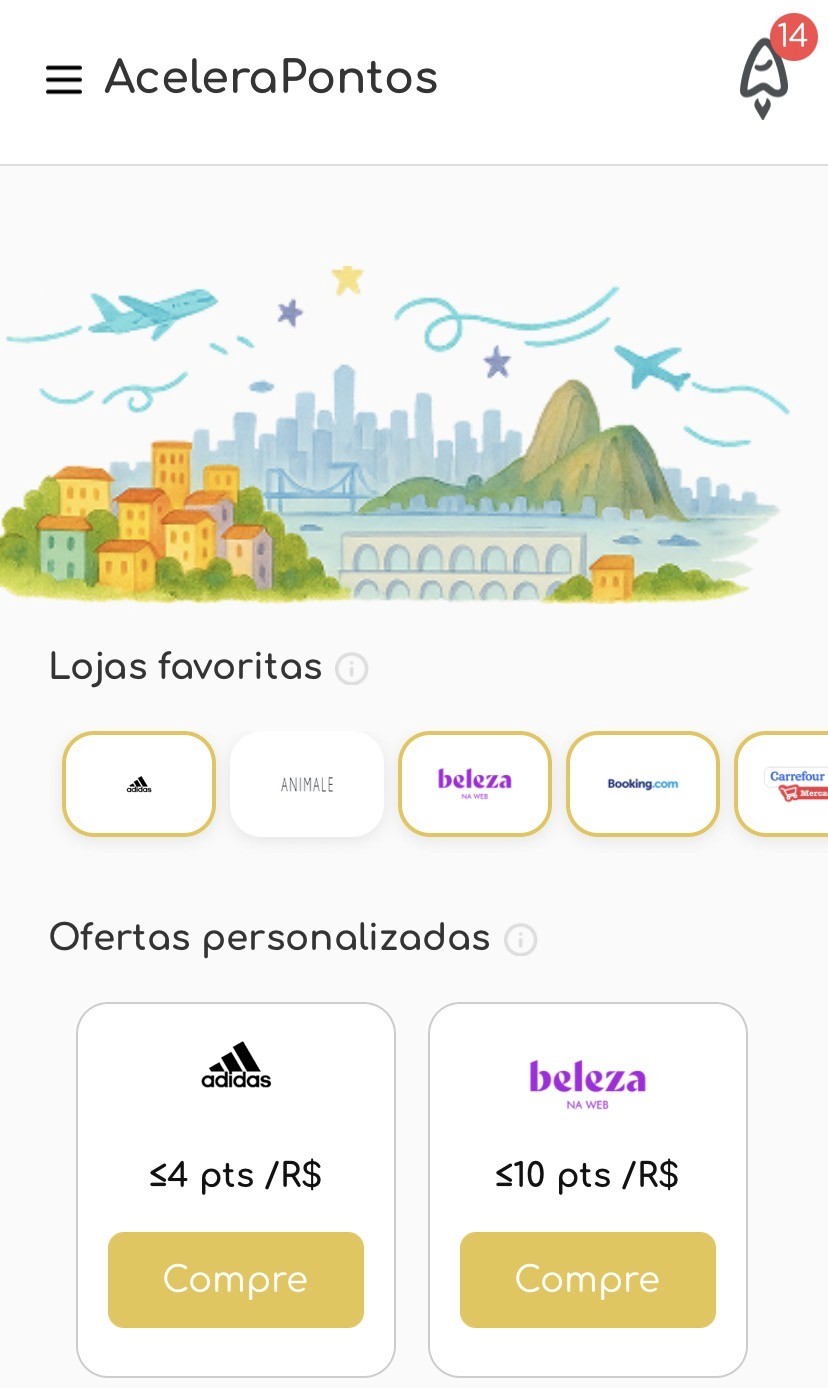Select the Adidas favorite store logo
Viewport: 828px width, 1388px height.
138,784
